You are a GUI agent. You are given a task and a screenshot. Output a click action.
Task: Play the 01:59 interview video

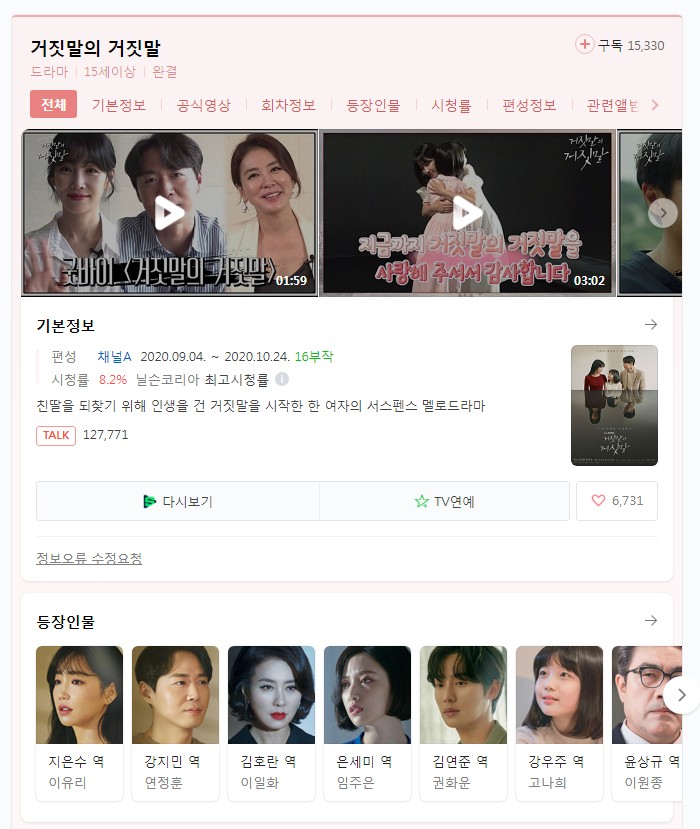click(169, 213)
